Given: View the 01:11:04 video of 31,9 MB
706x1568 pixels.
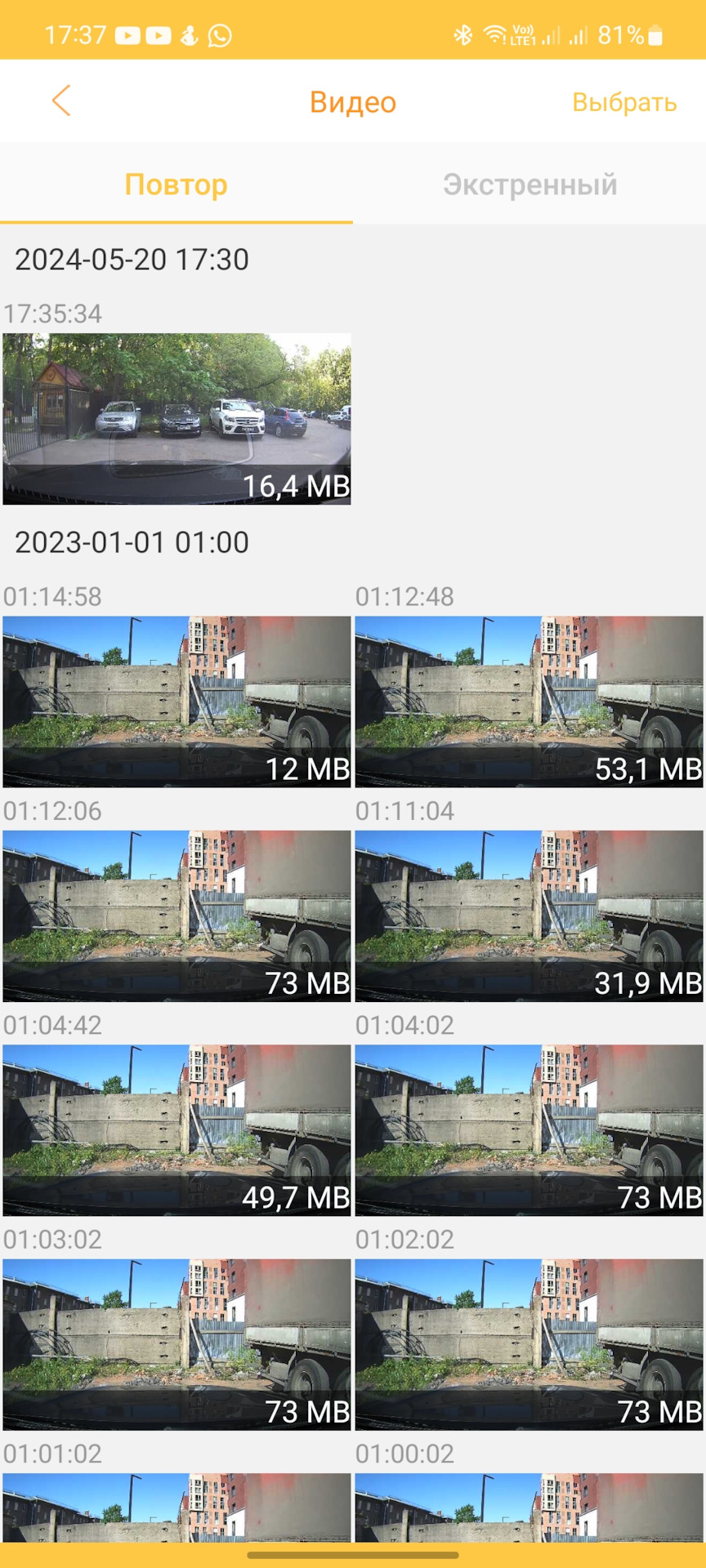Looking at the screenshot, I should [529, 915].
